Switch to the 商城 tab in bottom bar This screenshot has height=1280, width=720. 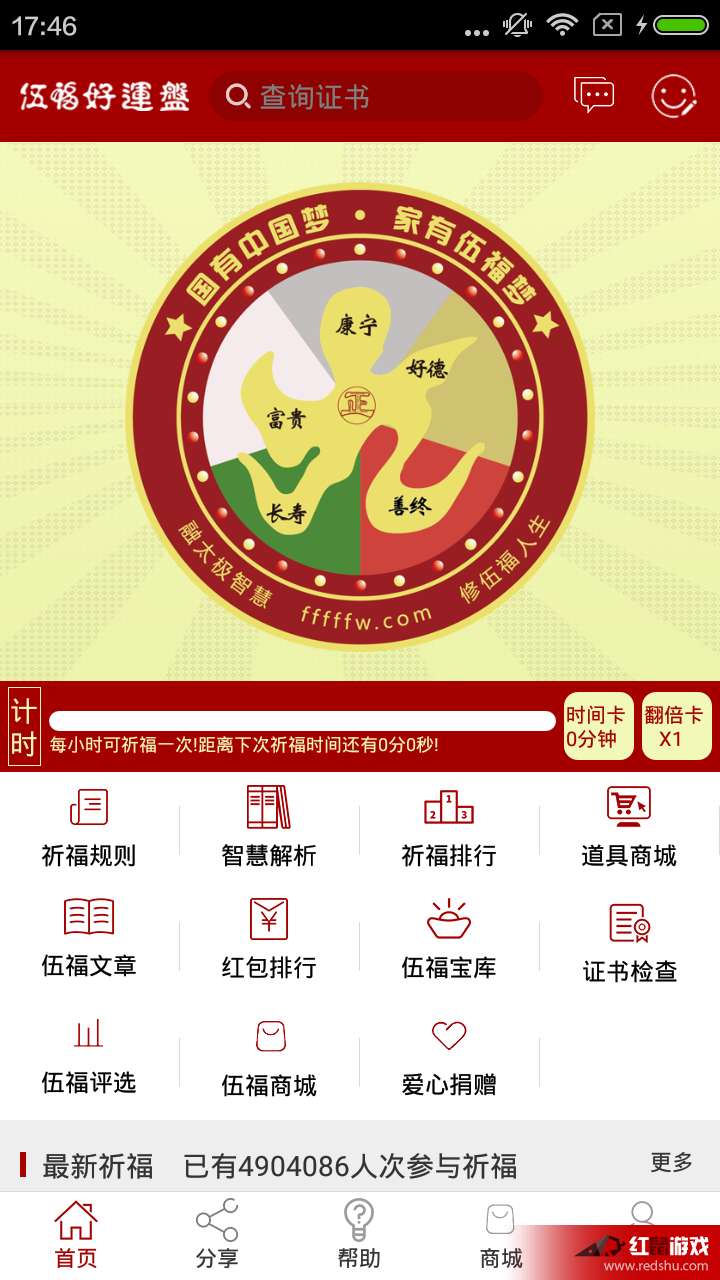tap(501, 1234)
